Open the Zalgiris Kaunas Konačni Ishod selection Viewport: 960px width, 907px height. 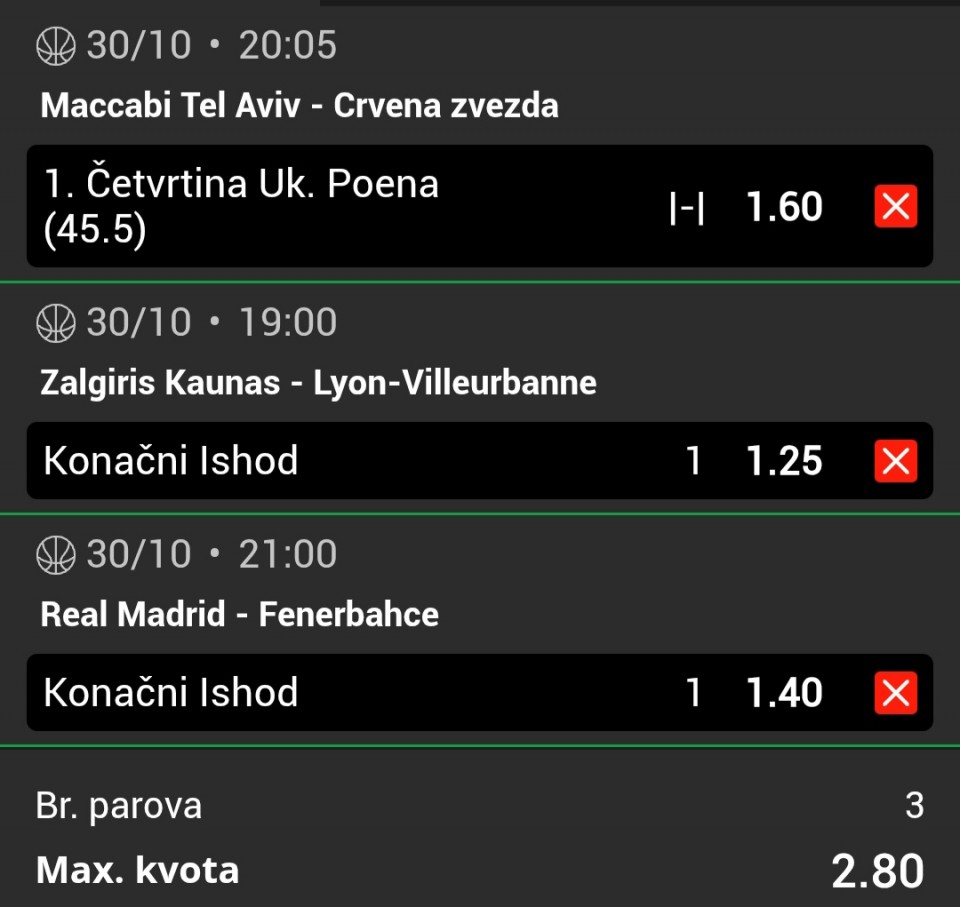pos(400,461)
